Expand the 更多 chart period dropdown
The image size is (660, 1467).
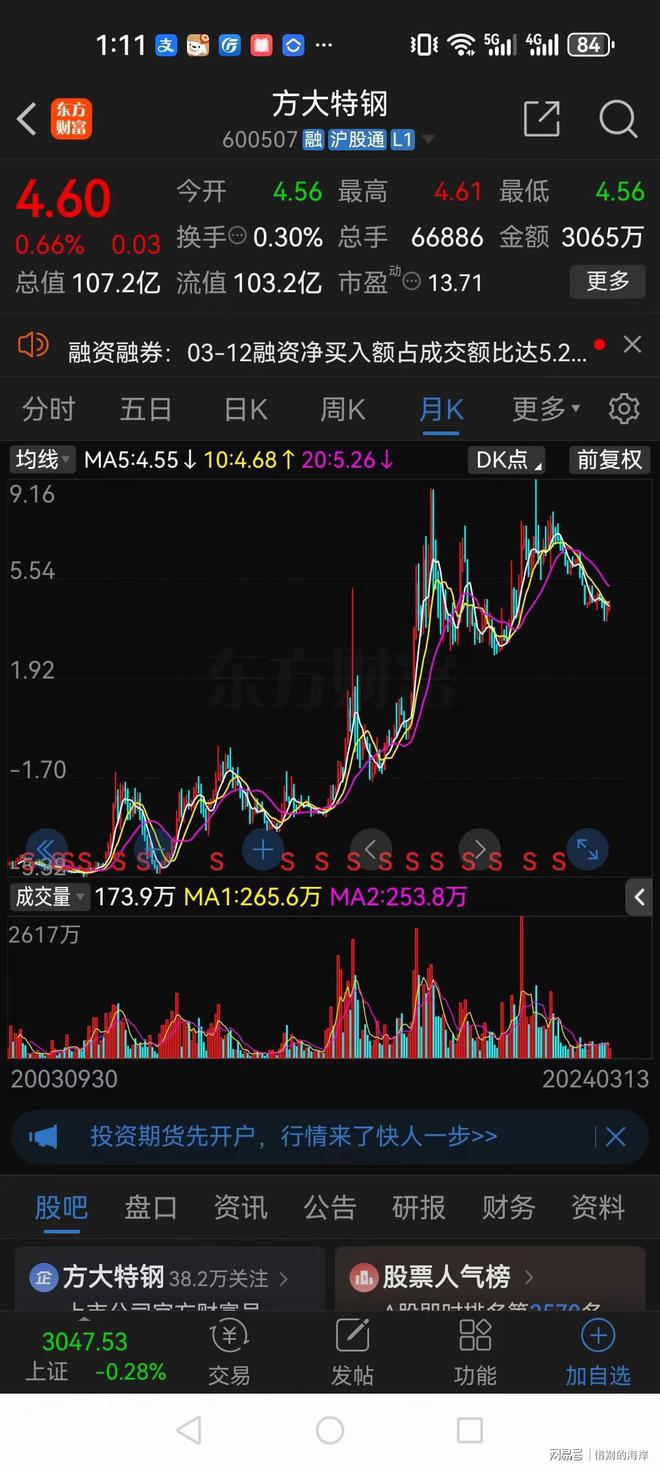546,409
